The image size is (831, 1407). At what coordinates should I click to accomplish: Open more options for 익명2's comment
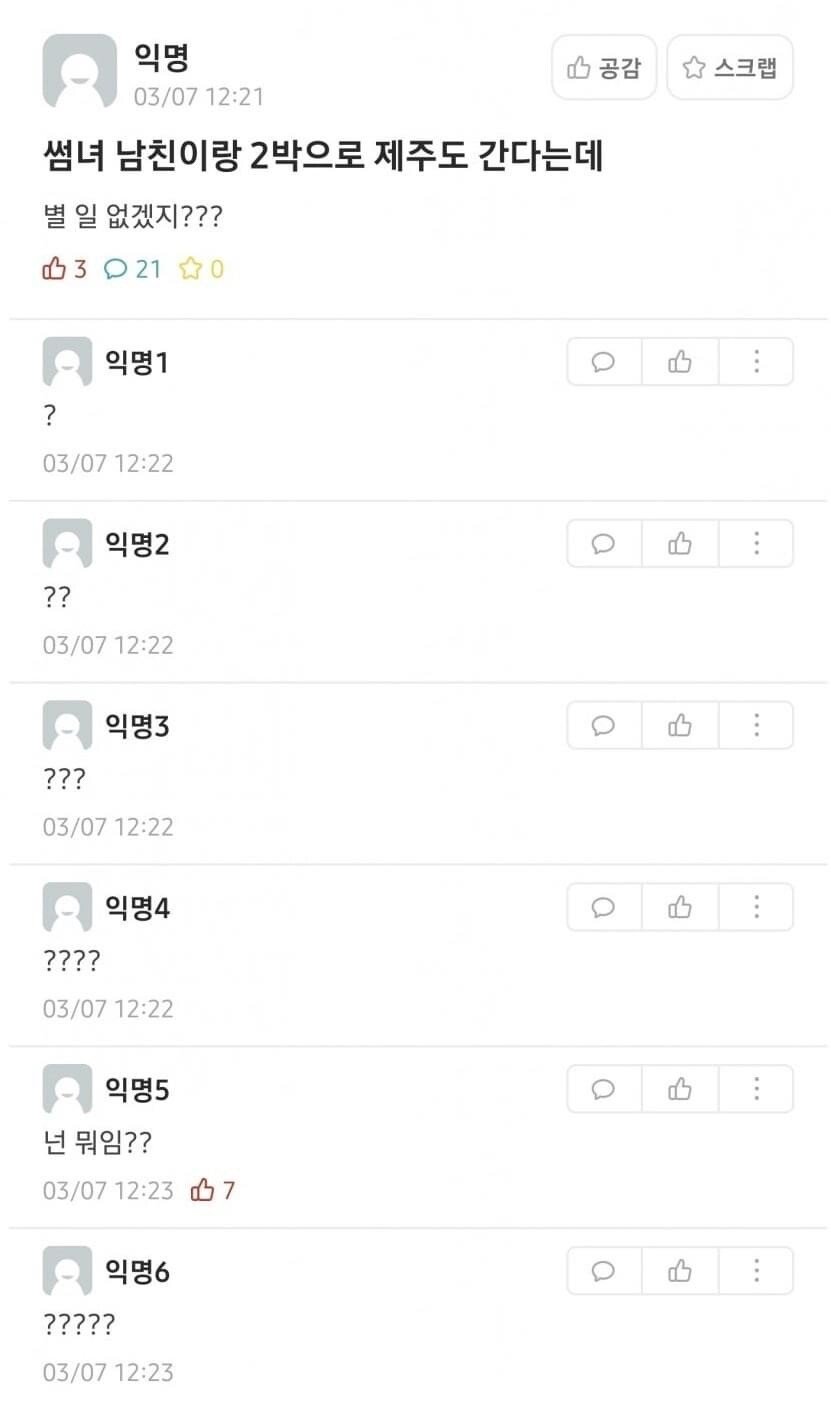pyautogui.click(x=756, y=543)
